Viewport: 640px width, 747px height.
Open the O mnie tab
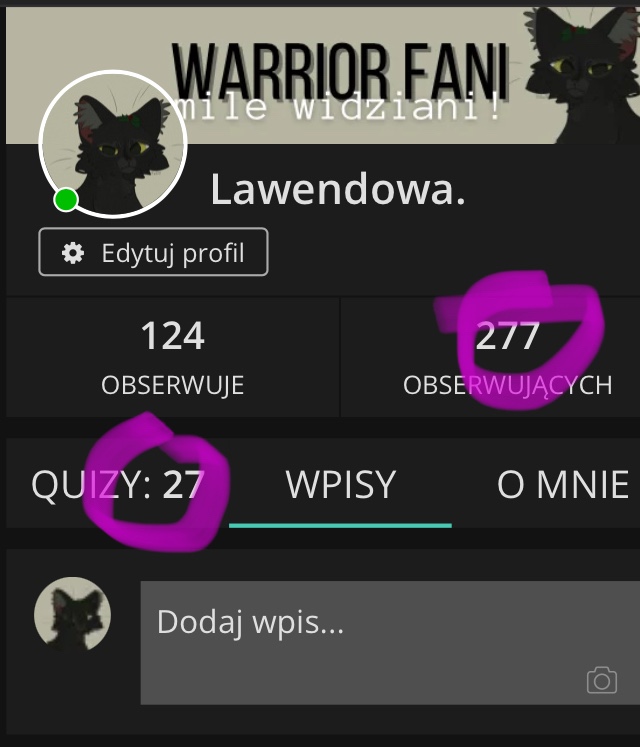tap(562, 485)
